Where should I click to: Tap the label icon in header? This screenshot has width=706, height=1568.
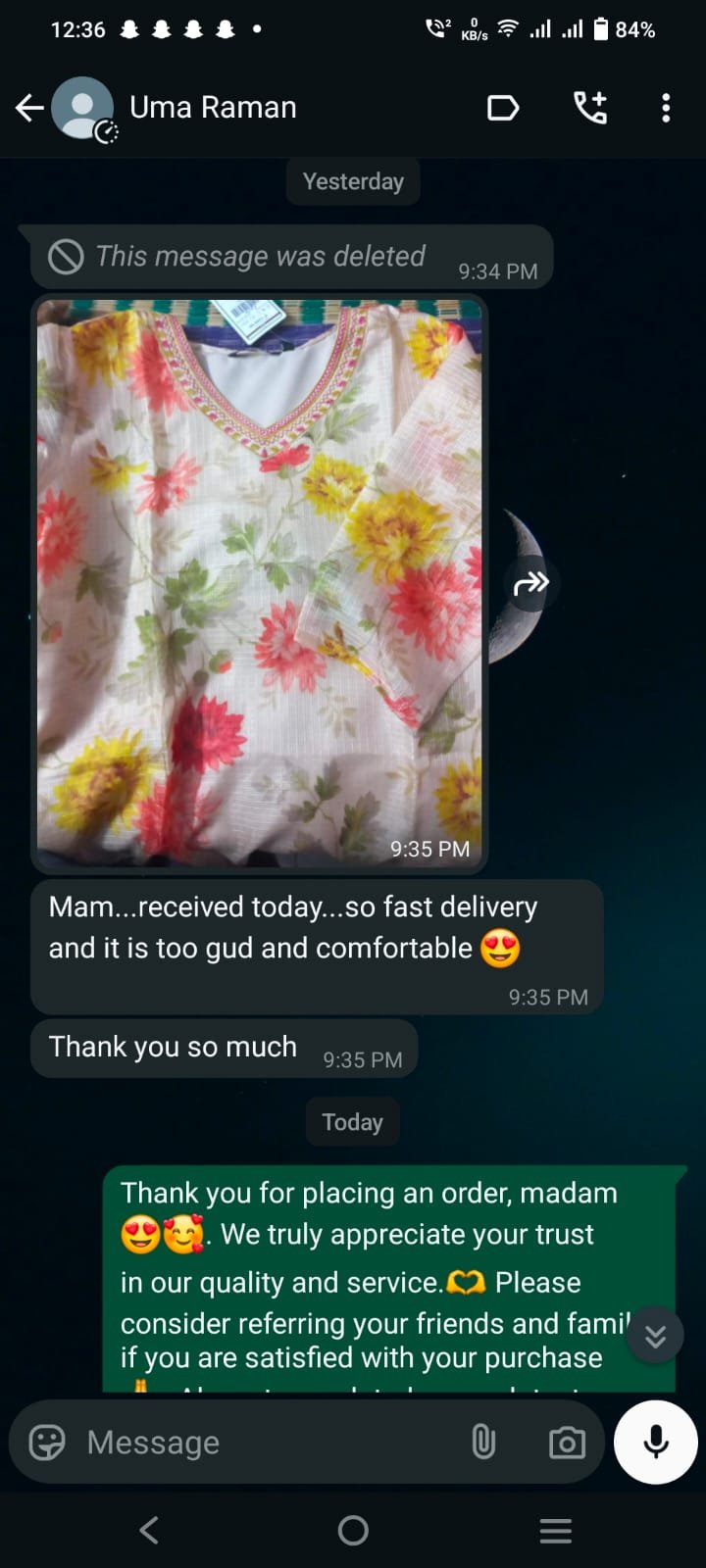(503, 108)
